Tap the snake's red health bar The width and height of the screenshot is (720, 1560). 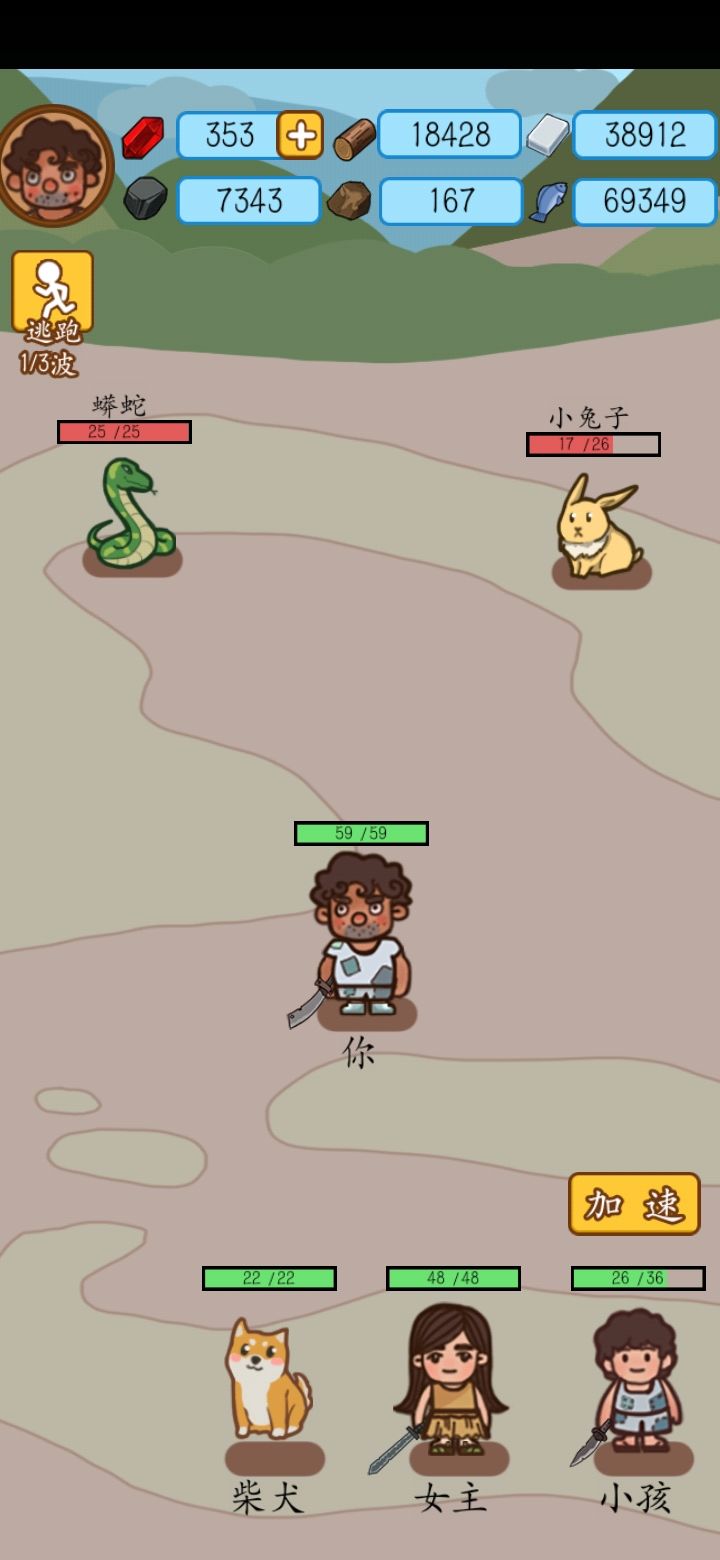125,431
